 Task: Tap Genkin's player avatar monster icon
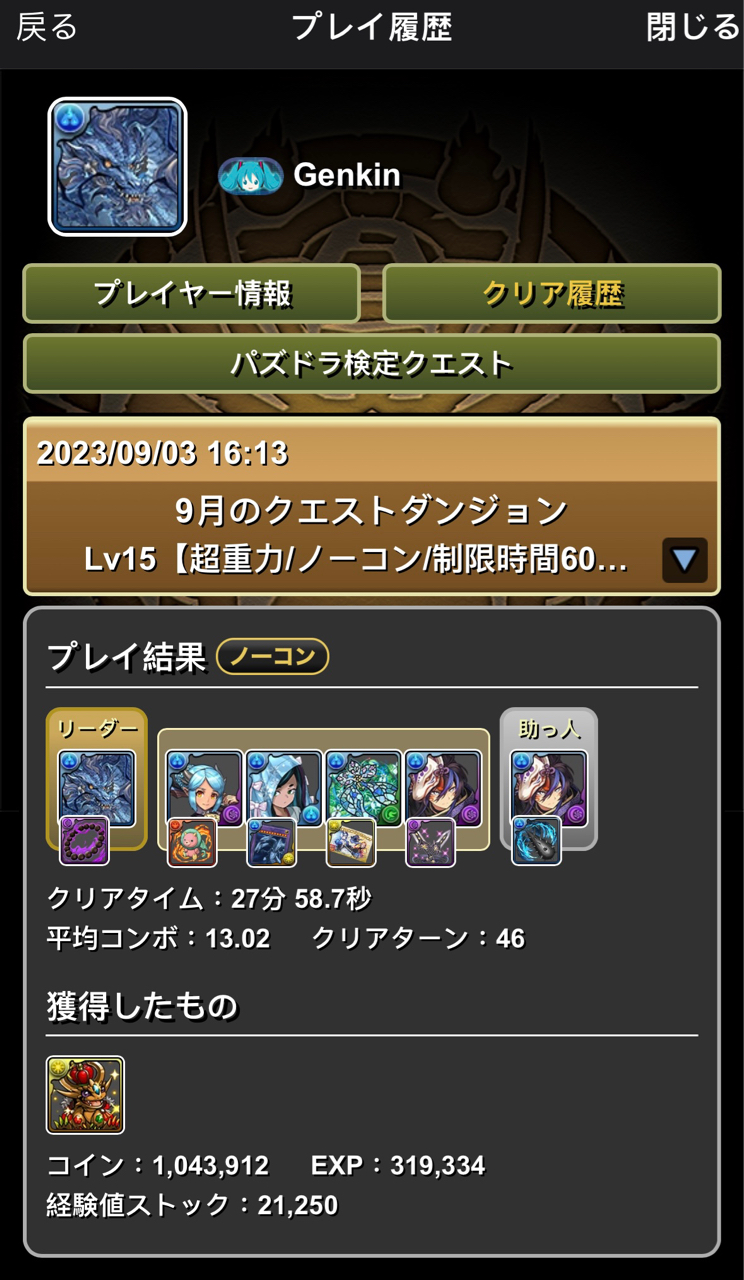117,167
